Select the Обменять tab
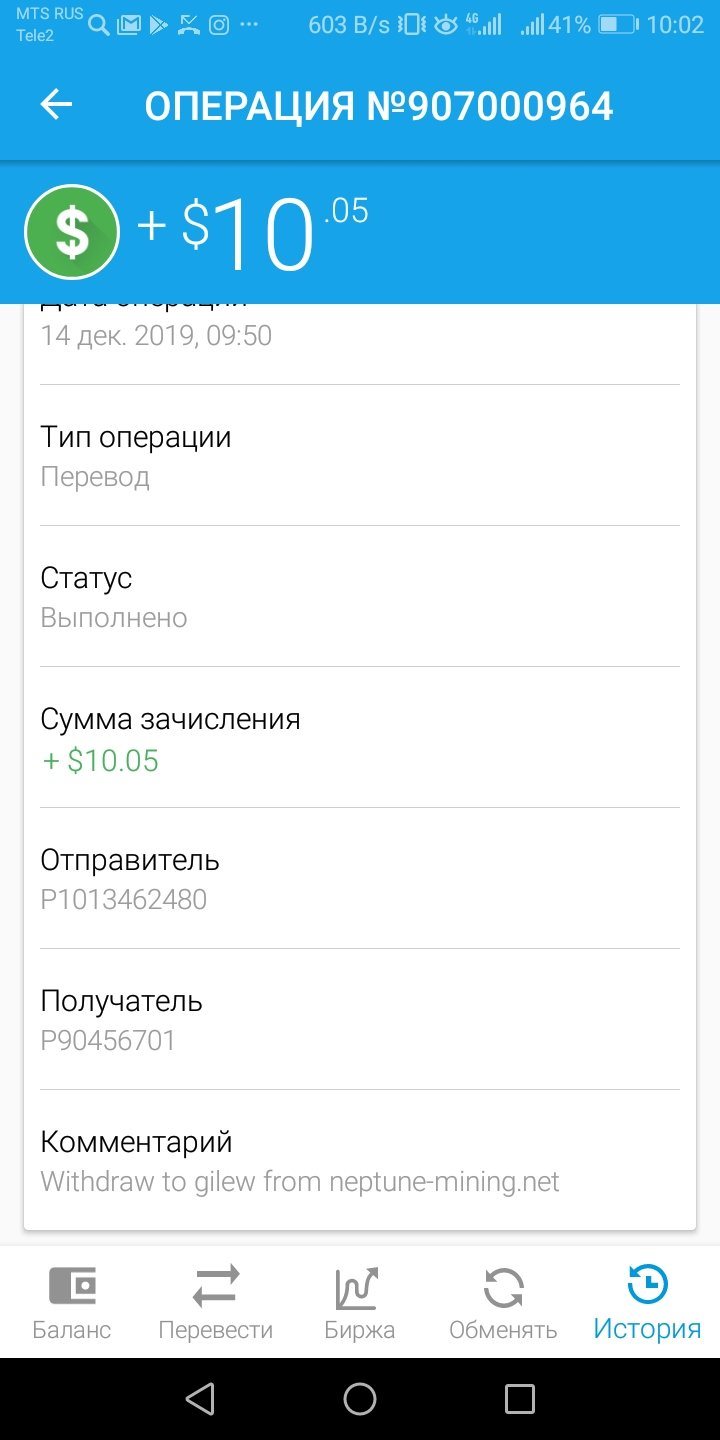Screen dimensions: 720x1440 503,1301
